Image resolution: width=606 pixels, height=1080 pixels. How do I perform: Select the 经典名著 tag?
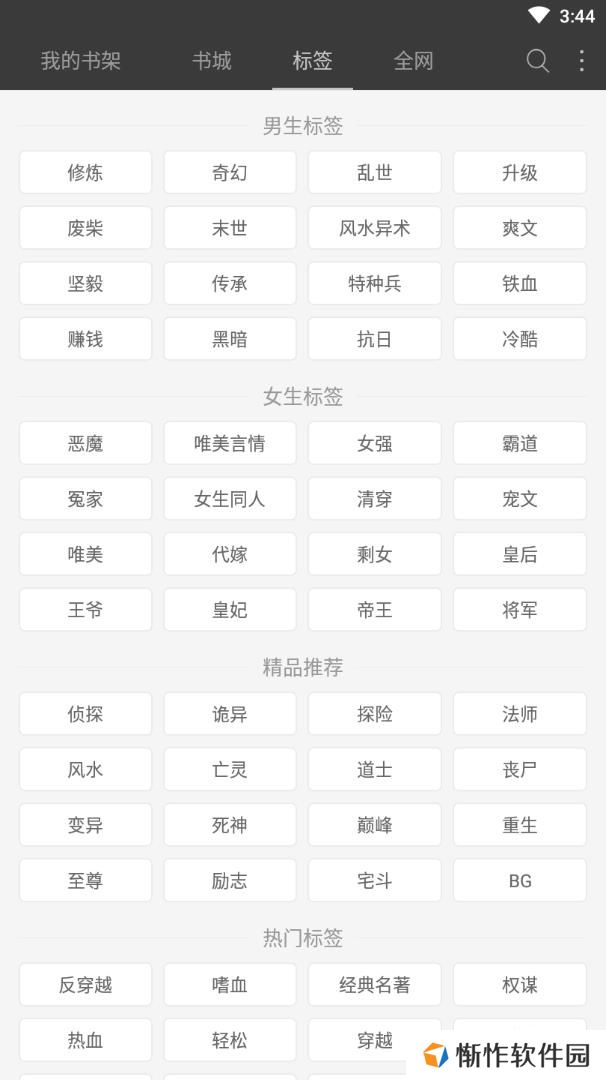point(375,984)
